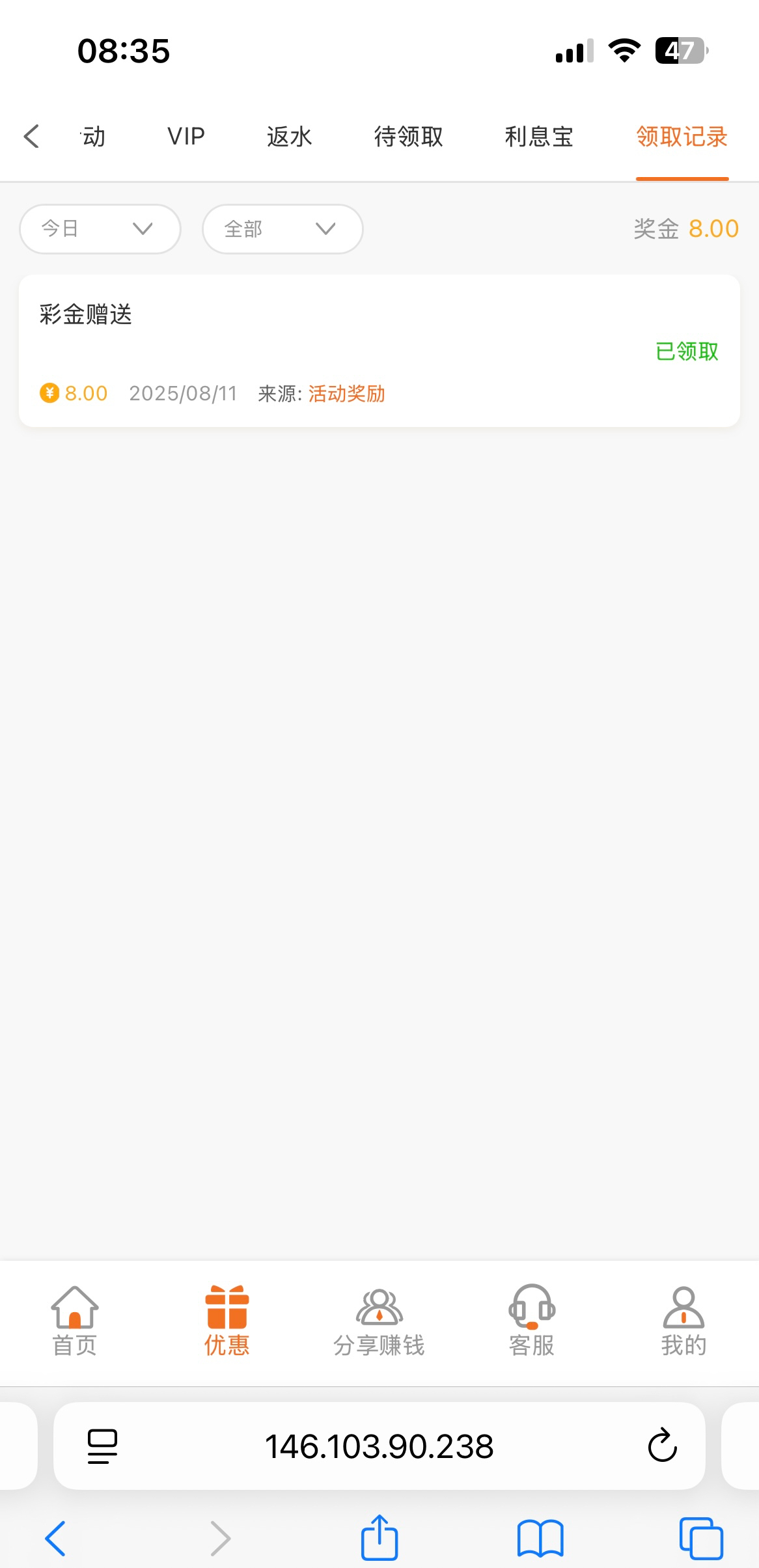Show open Safari tabs

pyautogui.click(x=701, y=1539)
